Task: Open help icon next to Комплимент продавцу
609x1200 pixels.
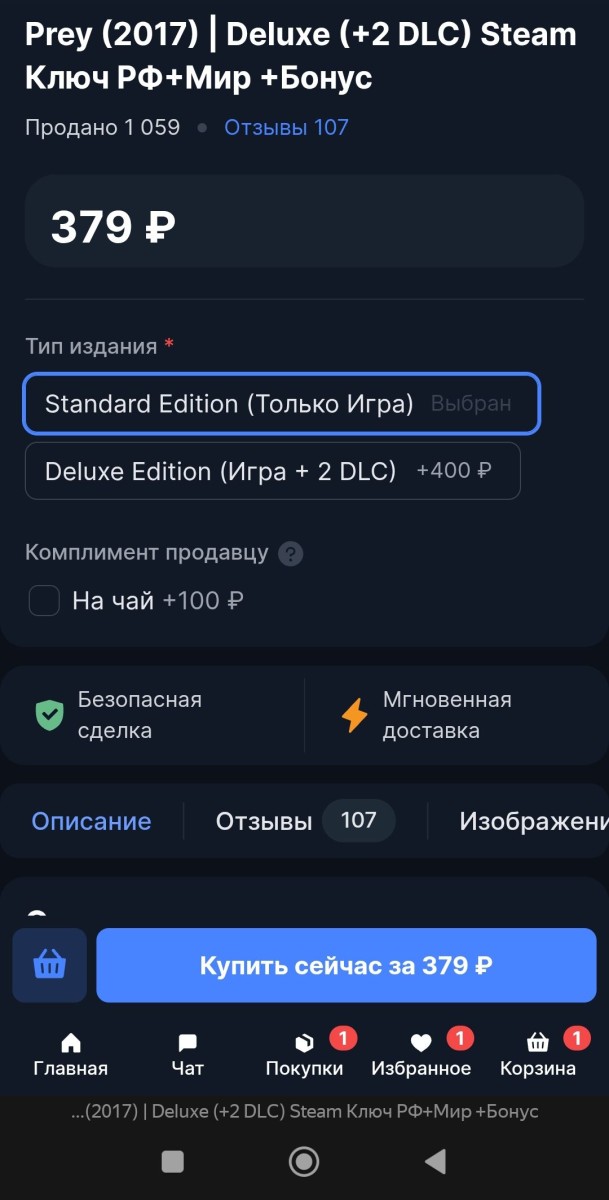Action: [x=290, y=554]
